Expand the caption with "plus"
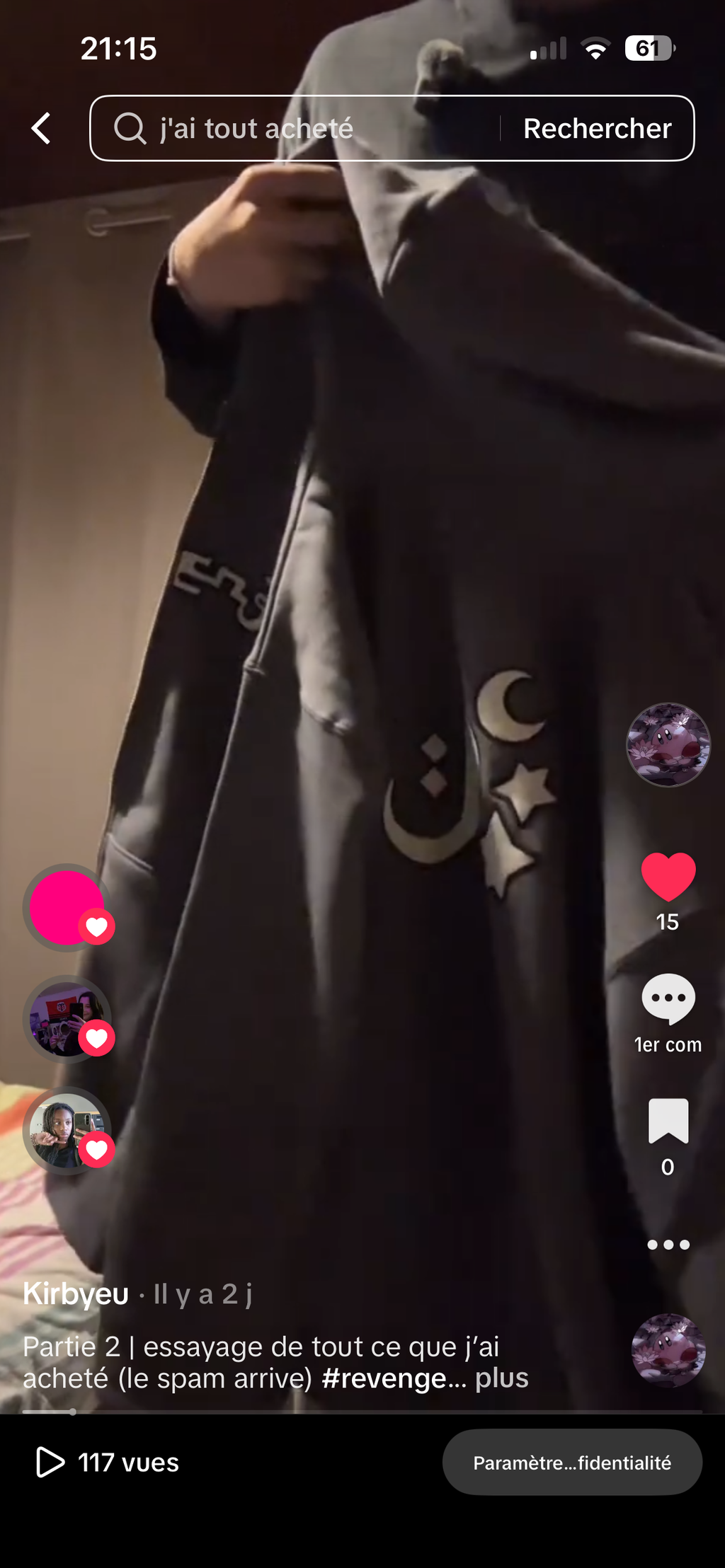725x1568 pixels. [x=502, y=1378]
